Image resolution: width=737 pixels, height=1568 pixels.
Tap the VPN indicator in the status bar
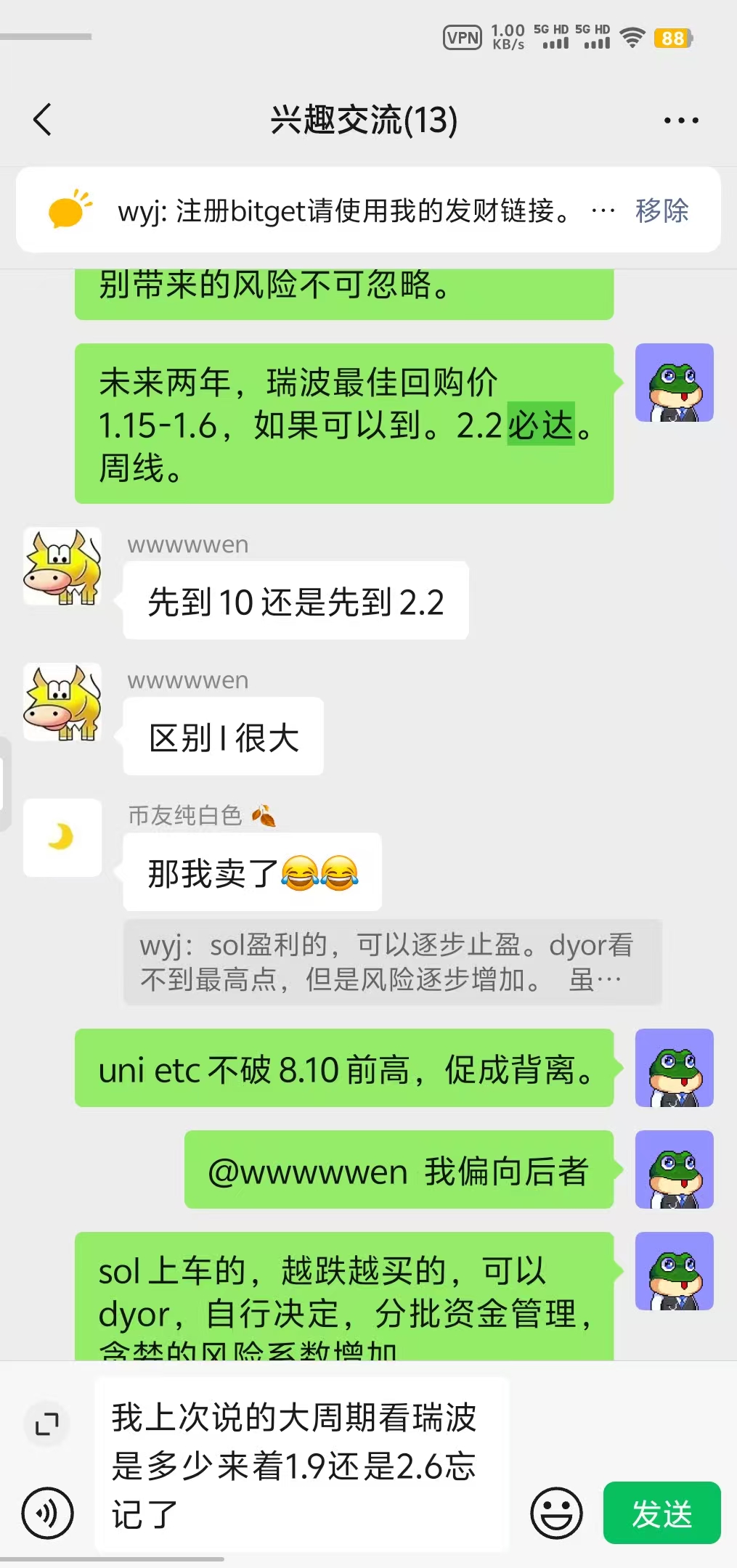click(x=463, y=35)
